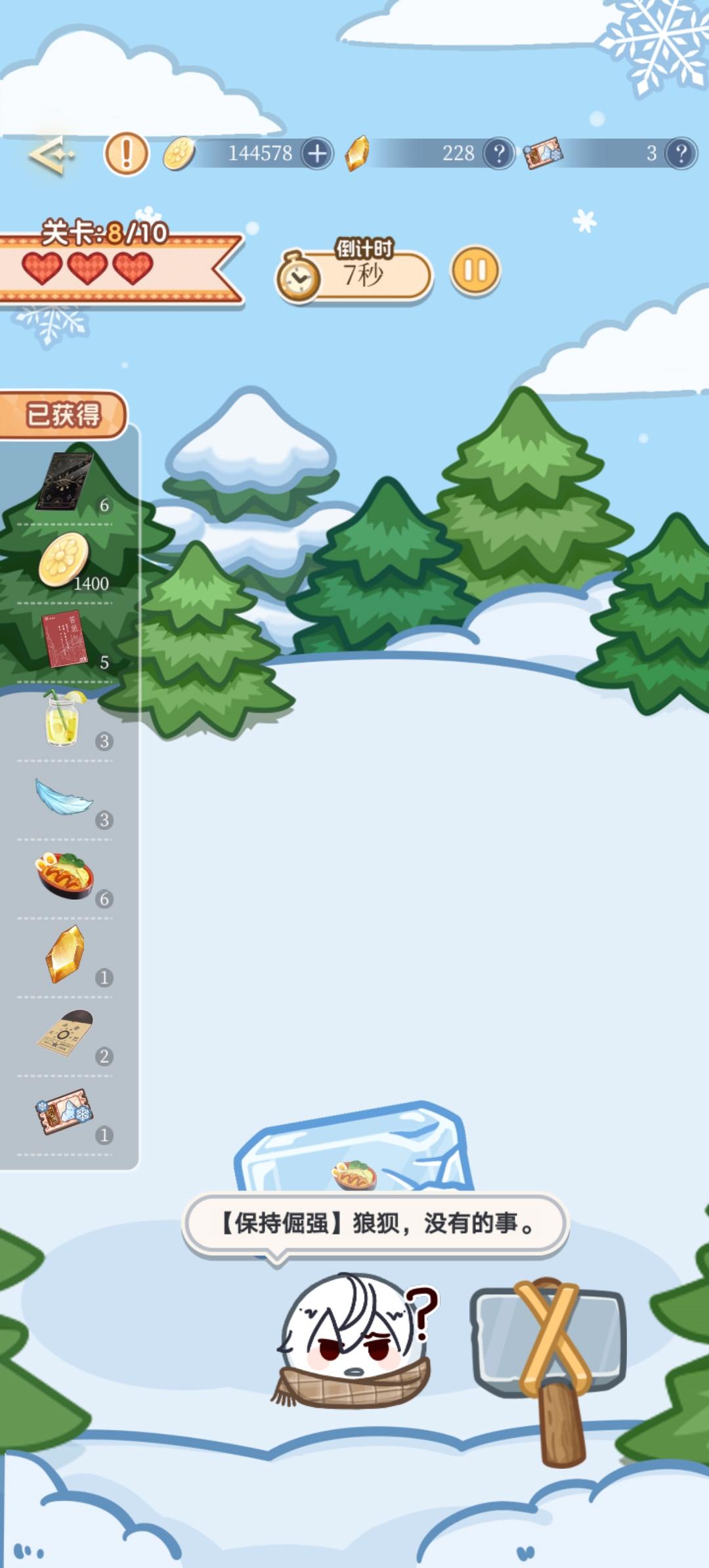Tap the dark tarot card reward showing 6
The width and height of the screenshot is (709, 1568).
pos(66,479)
